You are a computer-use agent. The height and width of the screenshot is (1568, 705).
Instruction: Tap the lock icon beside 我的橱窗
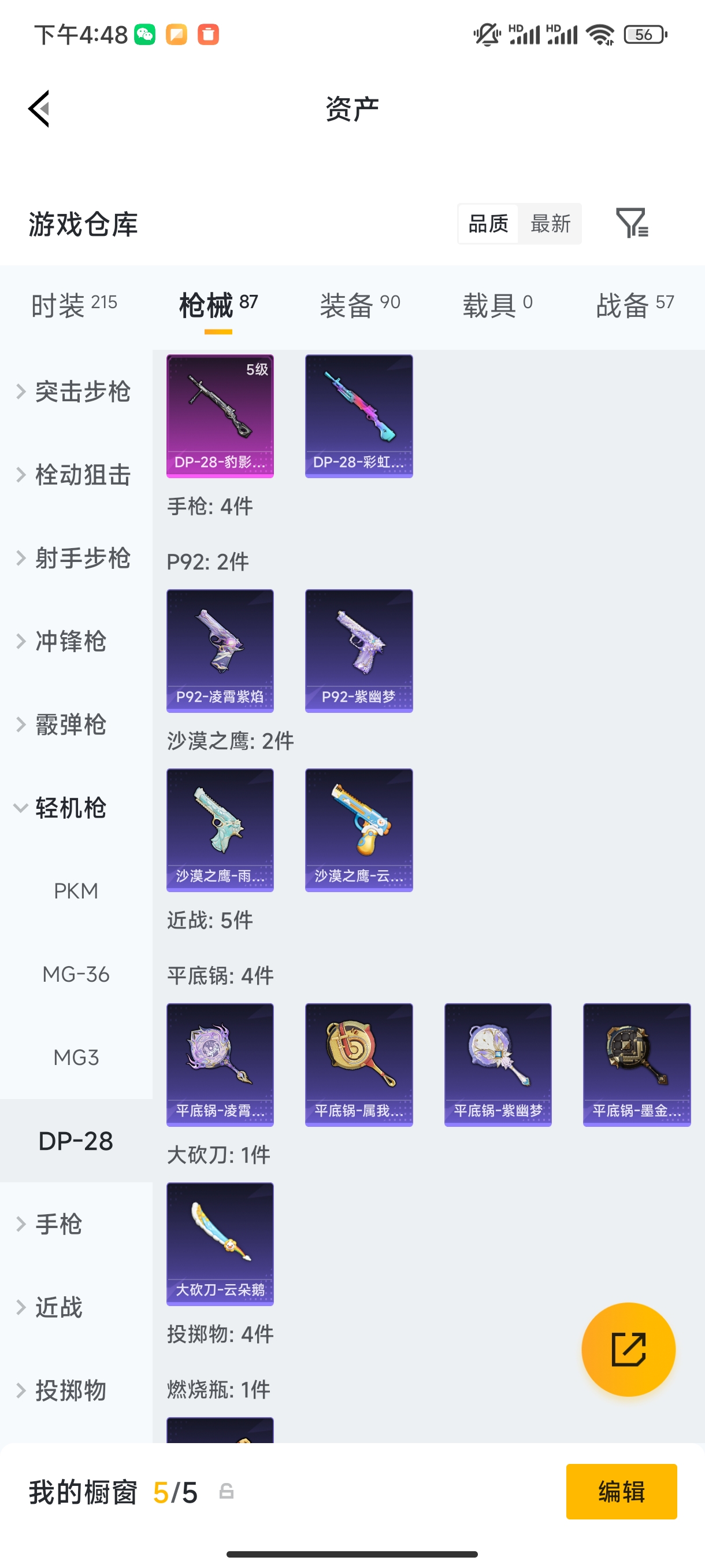click(x=227, y=1492)
